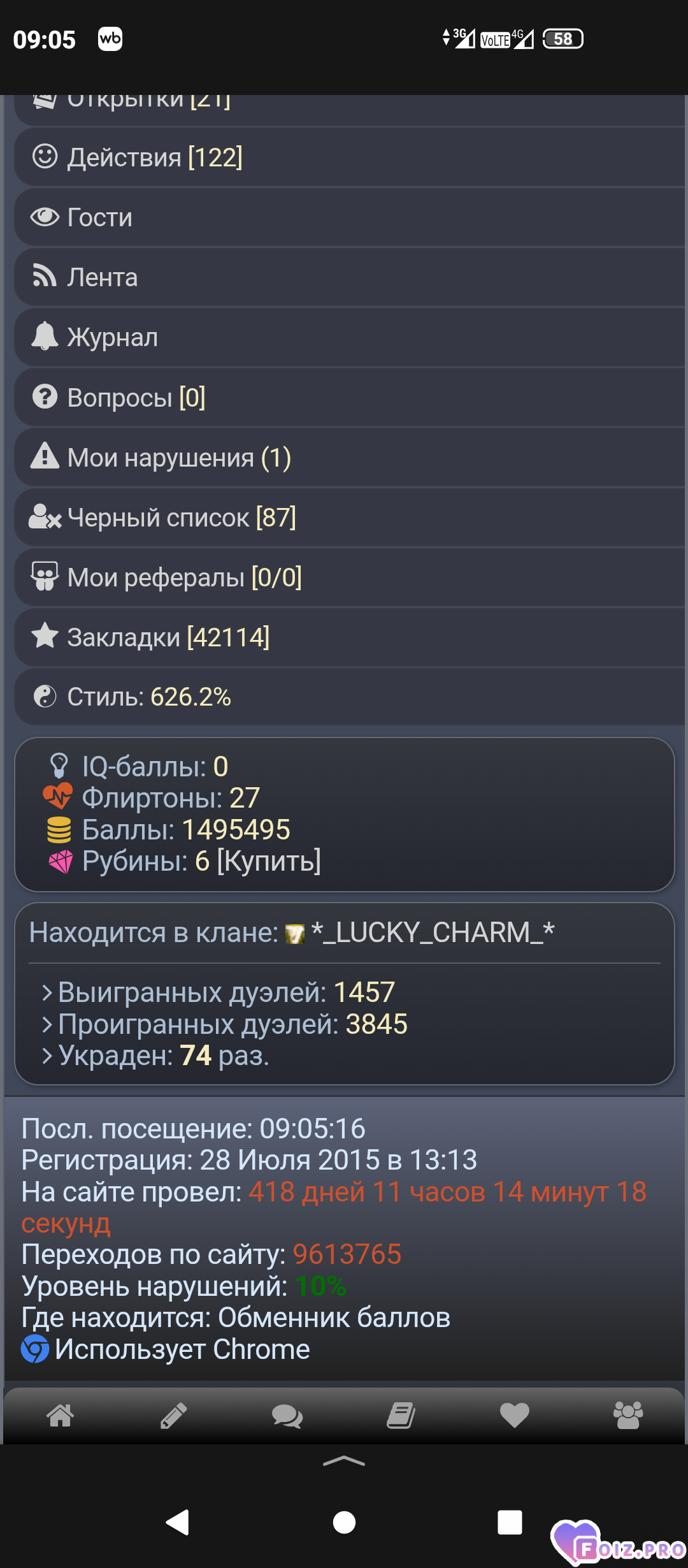
Task: Open the Стиль: 626.2% row
Action: point(149,697)
